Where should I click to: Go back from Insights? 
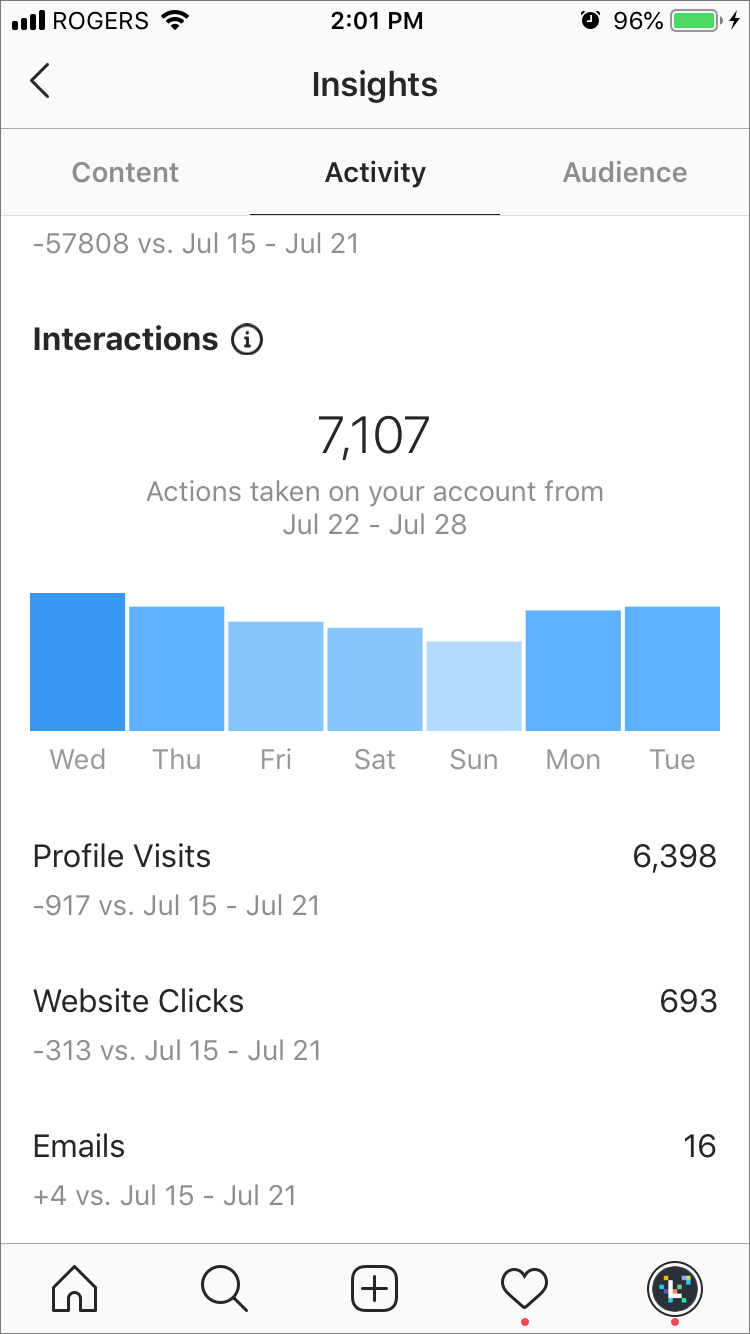40,82
